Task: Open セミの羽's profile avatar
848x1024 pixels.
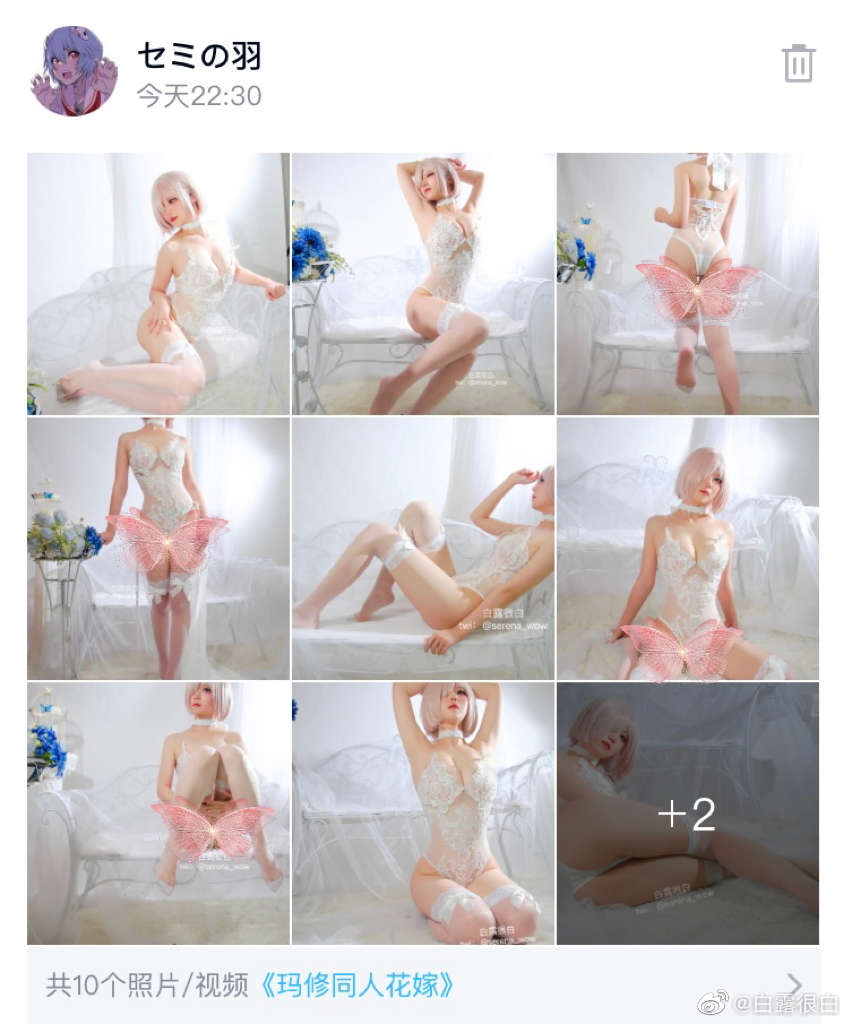Action: (x=73, y=71)
